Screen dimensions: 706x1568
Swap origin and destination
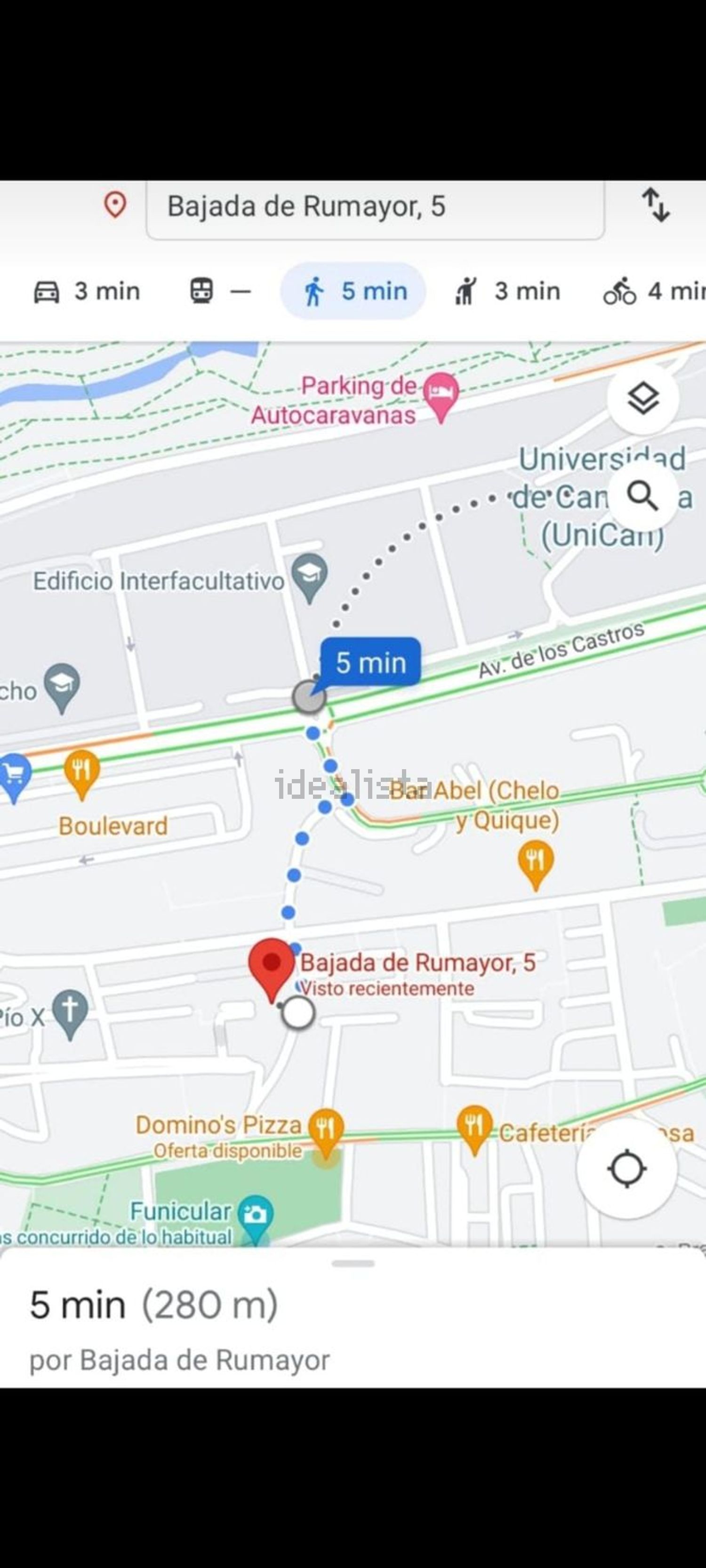point(656,205)
